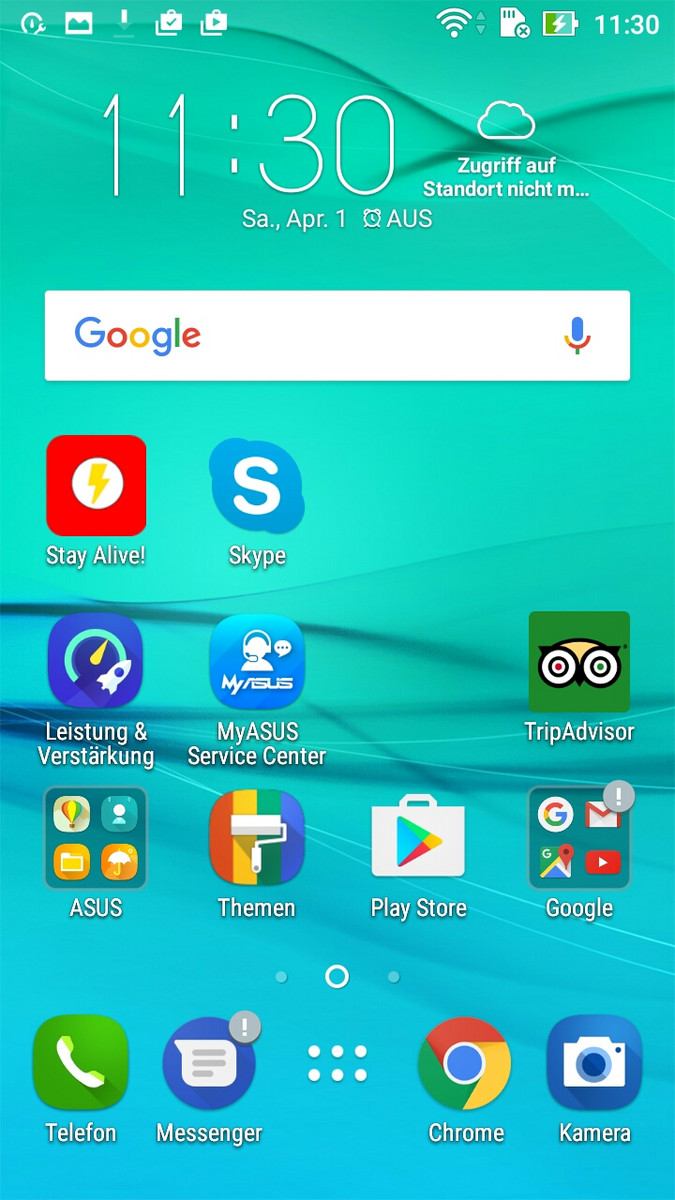Launch Skype

257,486
